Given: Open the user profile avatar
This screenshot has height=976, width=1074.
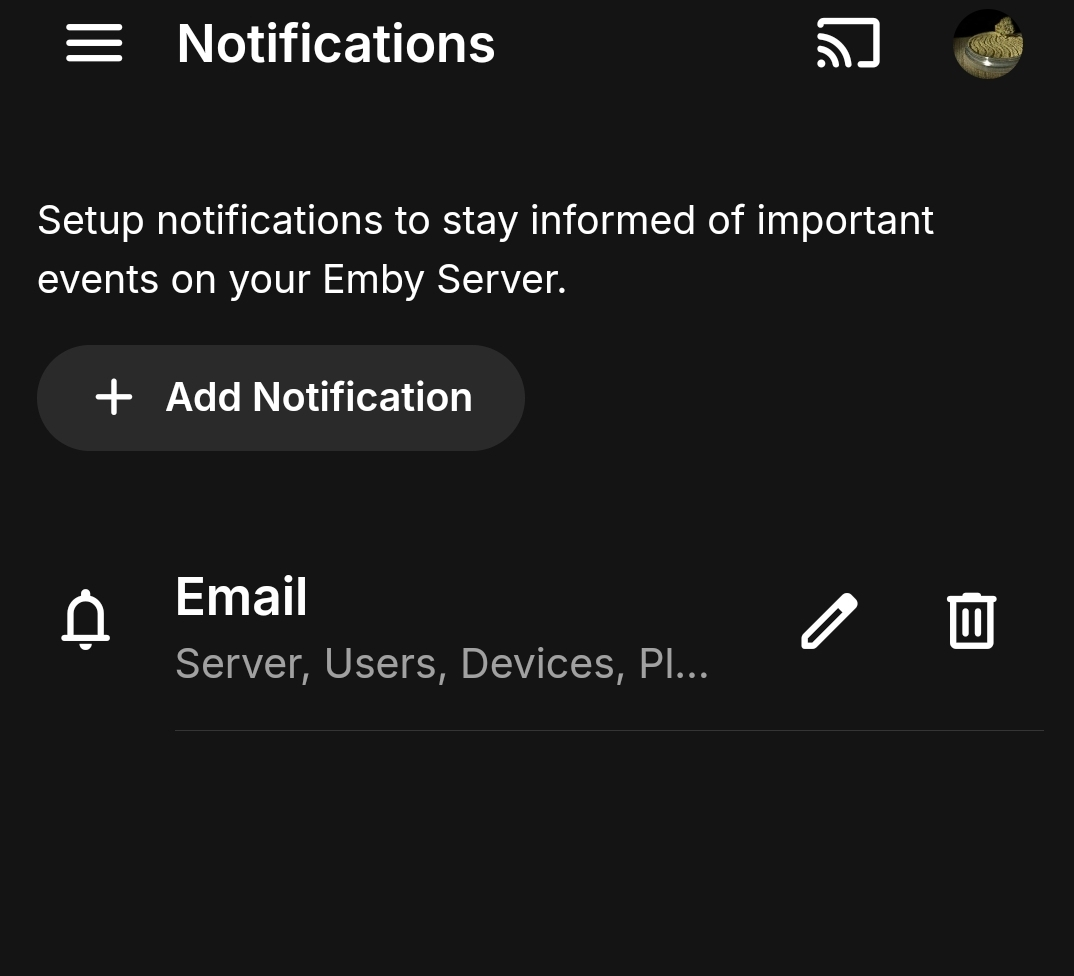Looking at the screenshot, I should pyautogui.click(x=987, y=44).
